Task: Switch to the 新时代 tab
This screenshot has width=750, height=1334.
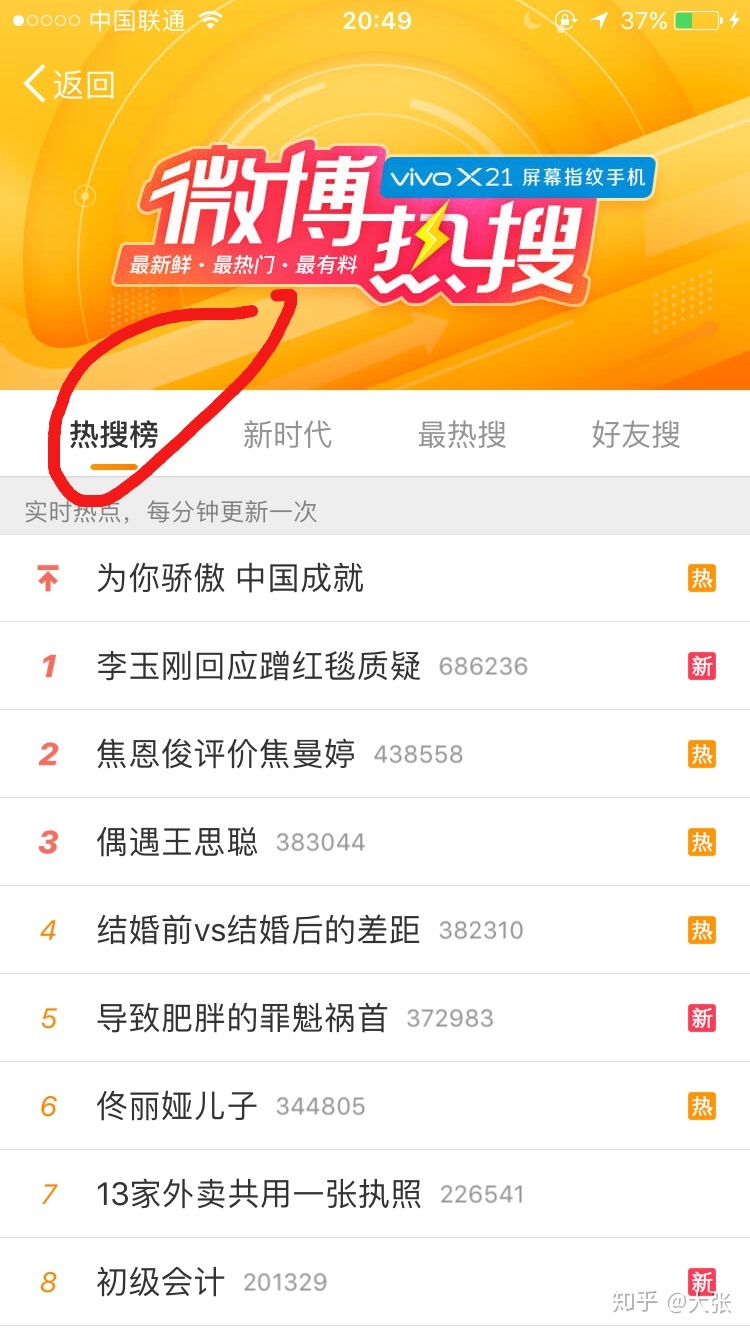Action: (x=287, y=435)
